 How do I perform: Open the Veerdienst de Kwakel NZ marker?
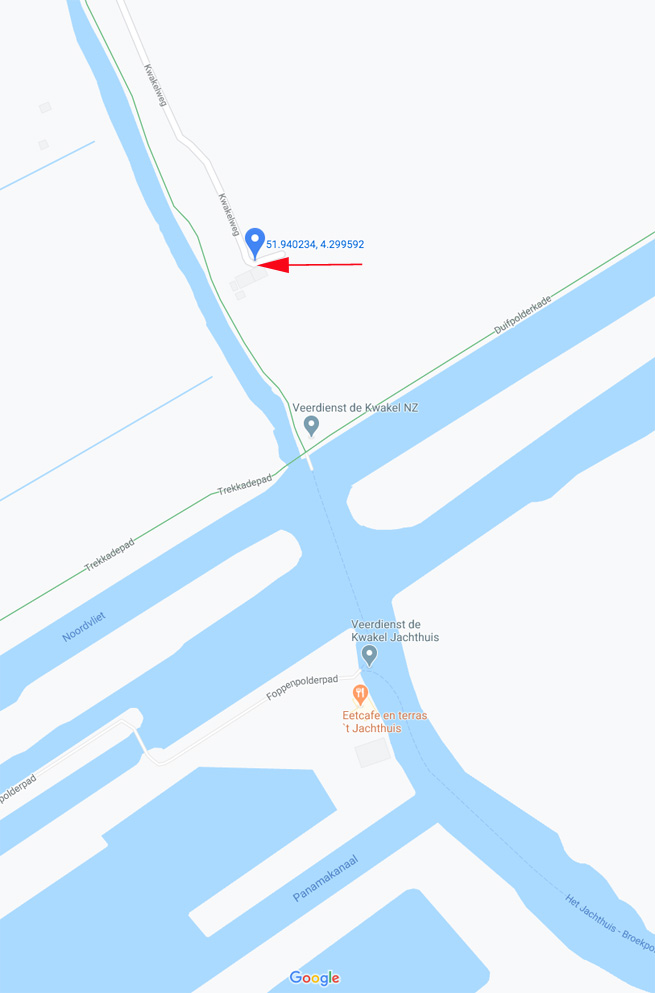[x=311, y=426]
